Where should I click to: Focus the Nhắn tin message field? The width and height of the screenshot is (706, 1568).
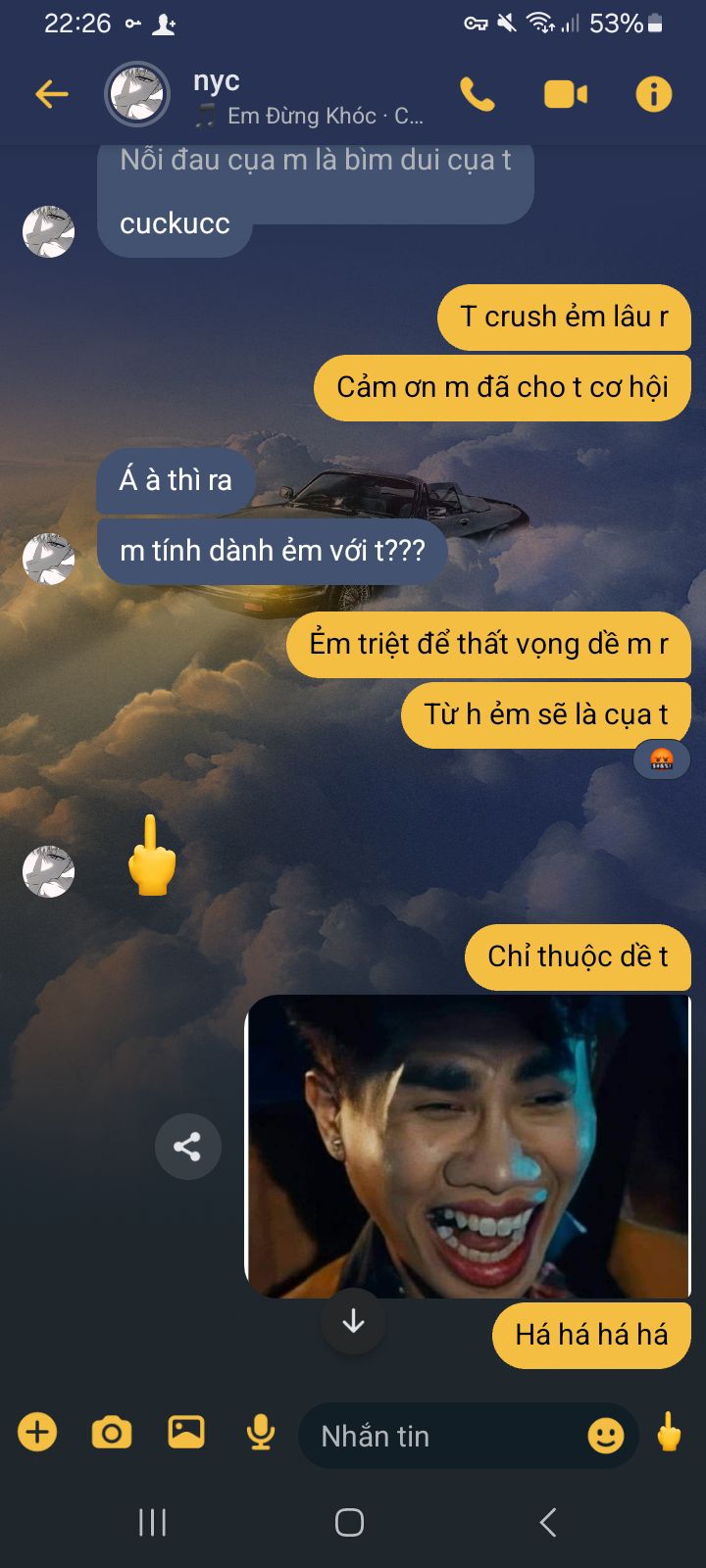(x=441, y=1436)
